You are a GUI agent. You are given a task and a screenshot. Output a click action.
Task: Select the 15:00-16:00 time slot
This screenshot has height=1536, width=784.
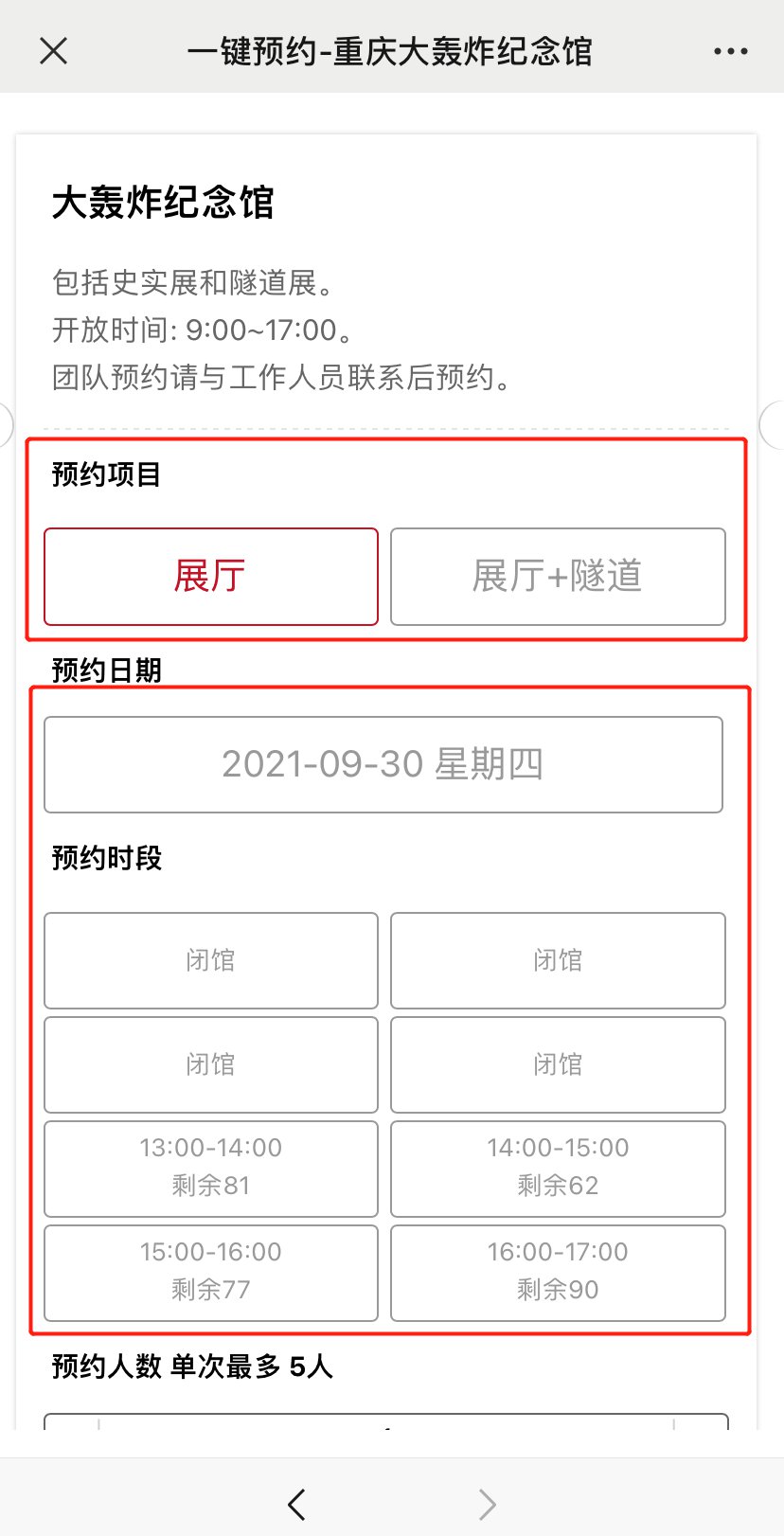point(211,1273)
